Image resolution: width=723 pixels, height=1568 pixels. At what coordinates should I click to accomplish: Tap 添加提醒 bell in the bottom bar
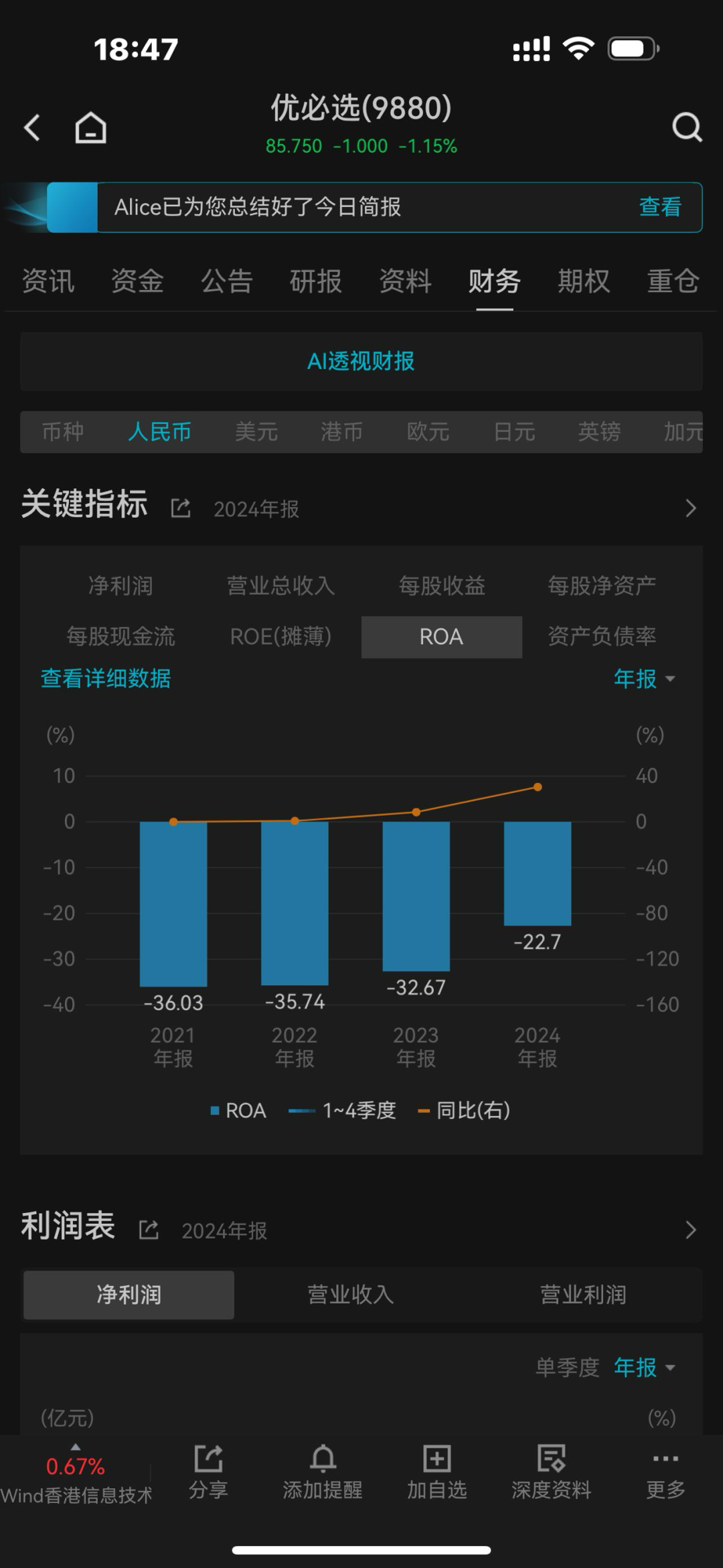pos(323,1472)
